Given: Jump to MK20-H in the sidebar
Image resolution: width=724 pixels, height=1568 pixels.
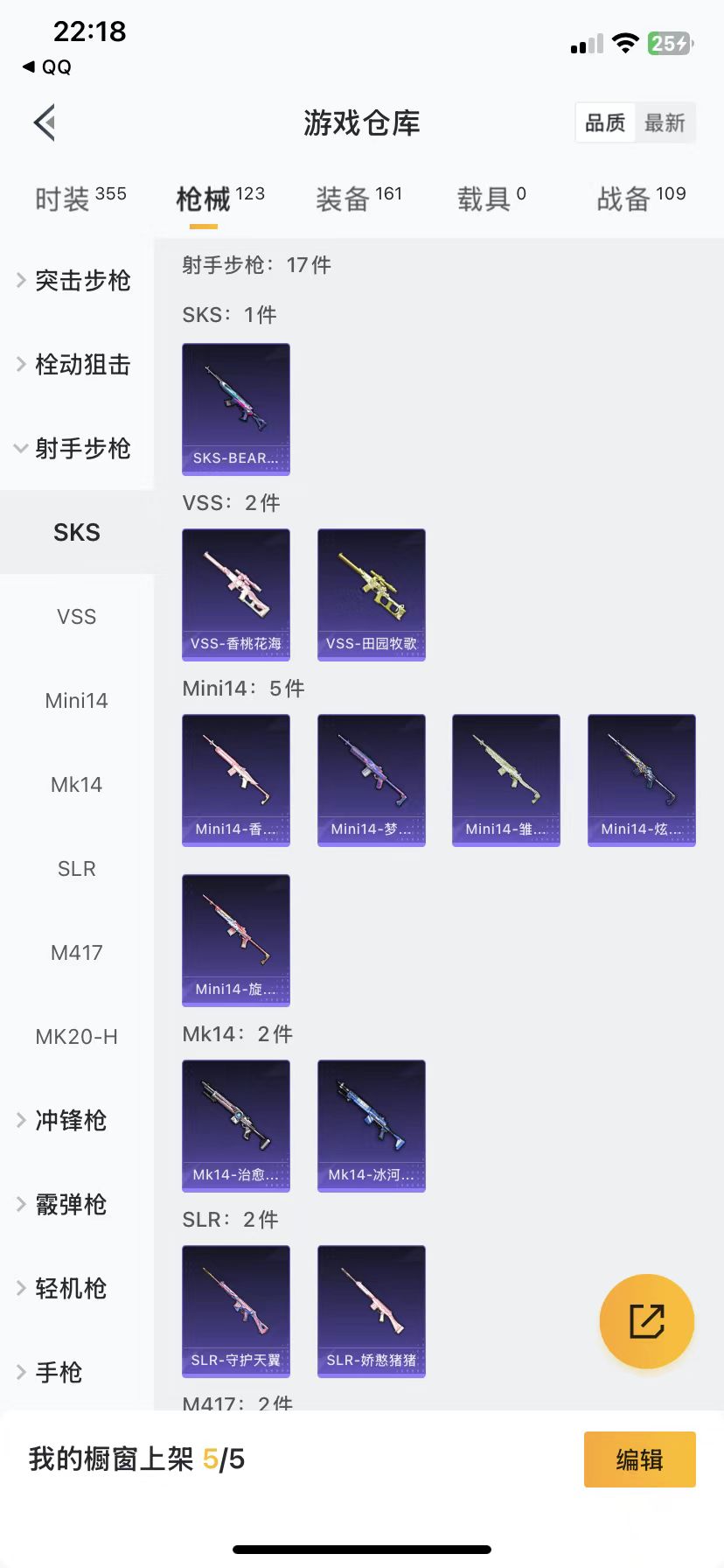Looking at the screenshot, I should point(77,1036).
